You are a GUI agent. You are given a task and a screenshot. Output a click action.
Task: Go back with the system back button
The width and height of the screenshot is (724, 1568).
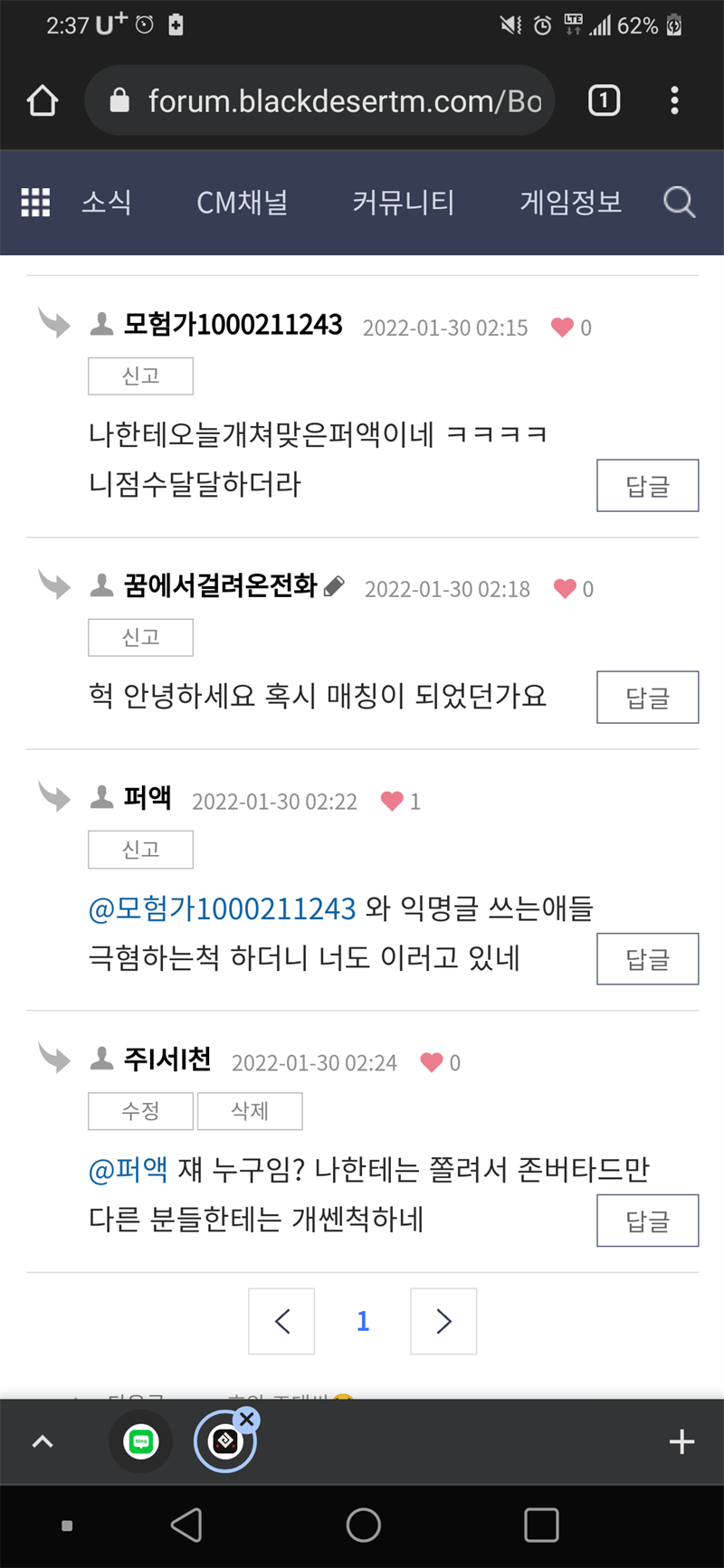[x=186, y=1525]
